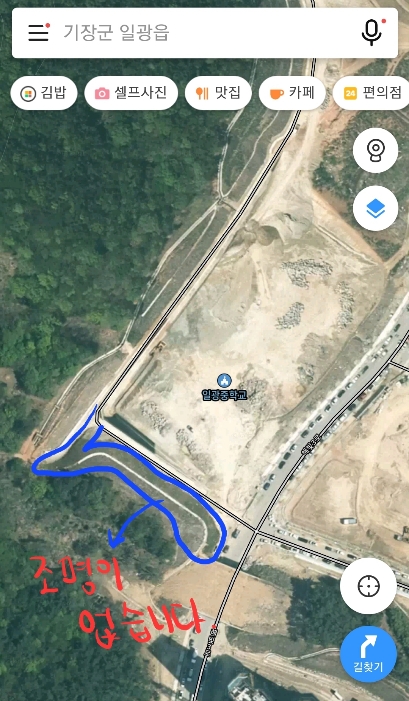Viewport: 409px width, 701px height.
Task: Select the 셀프사진 chip
Action: click(x=131, y=93)
